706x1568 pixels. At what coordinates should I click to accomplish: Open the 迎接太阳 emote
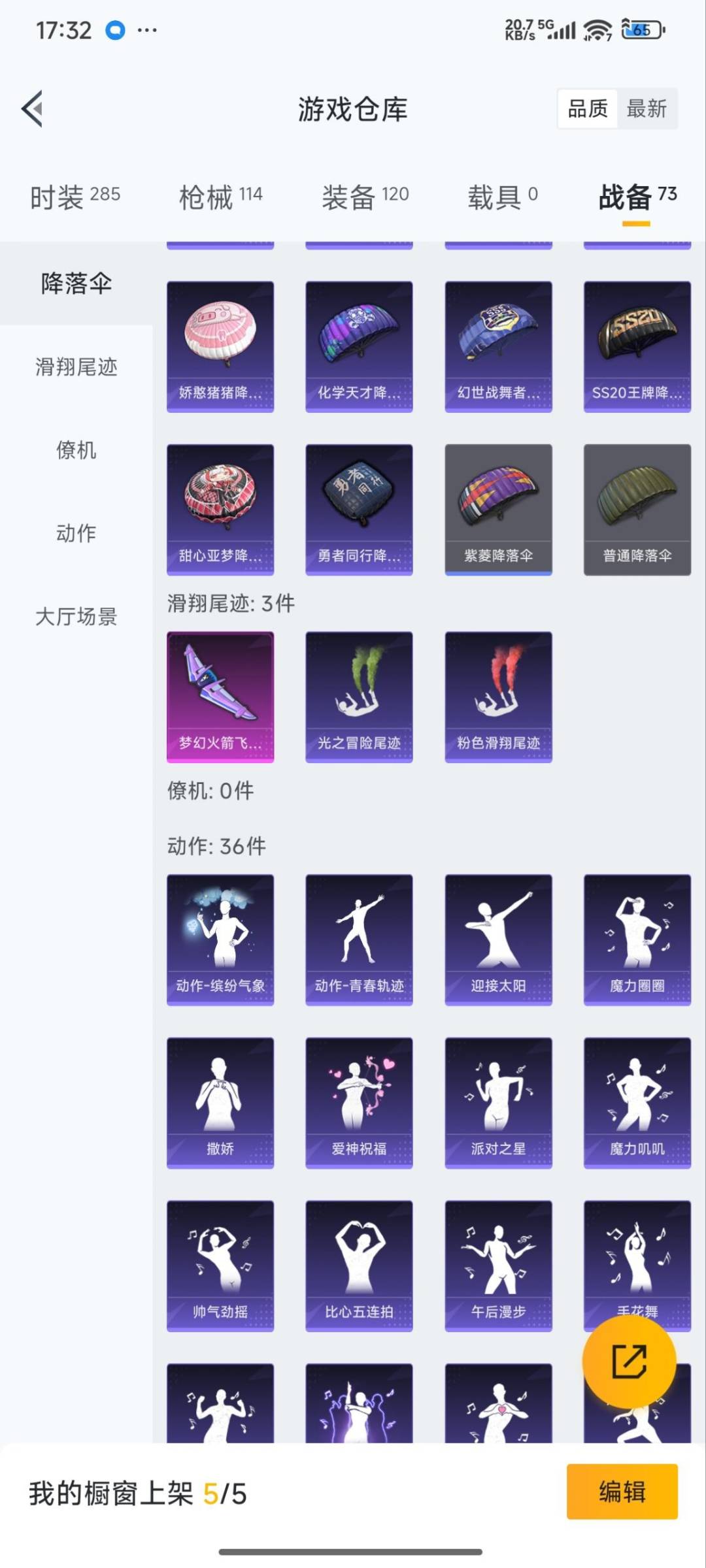point(498,939)
